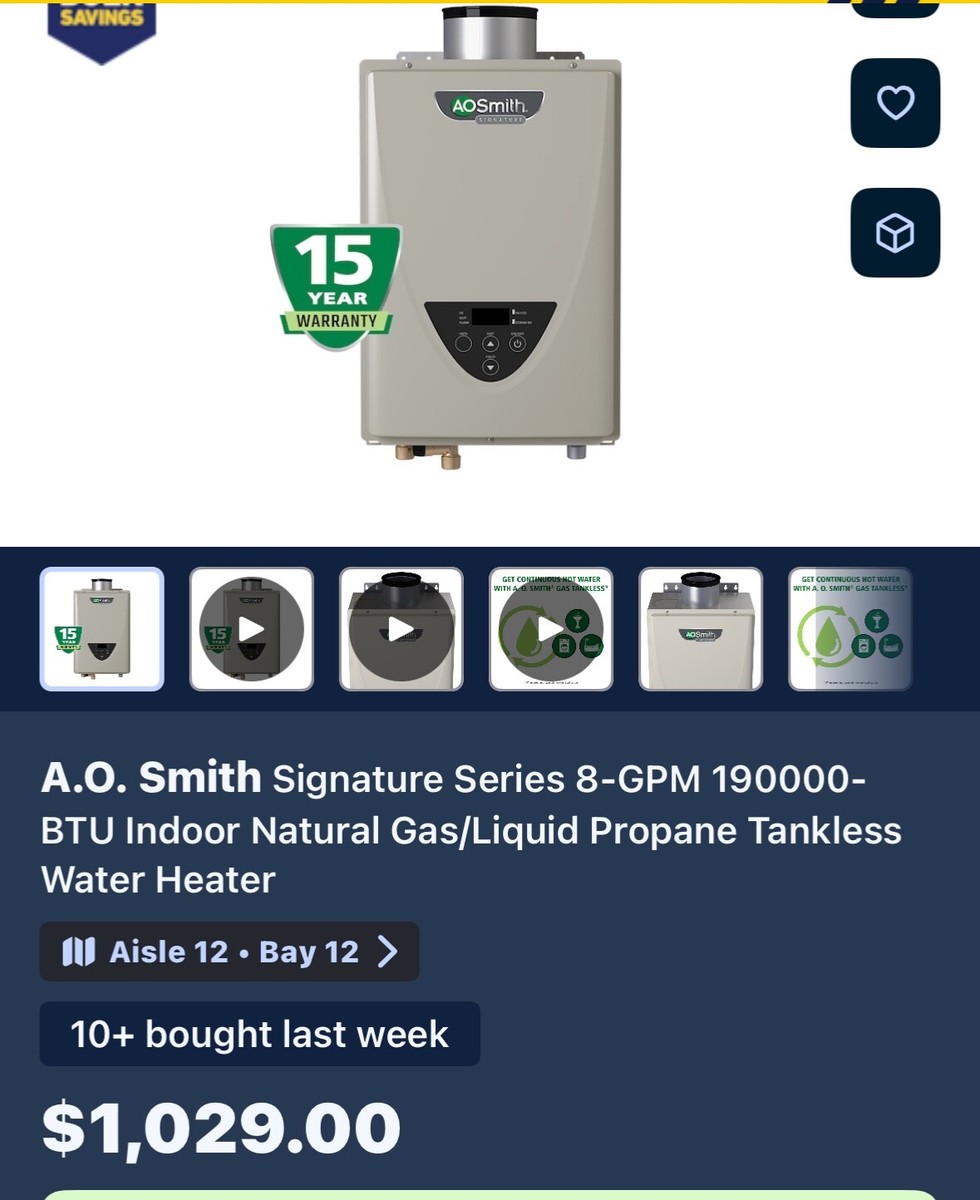Open the 3D view with the cube icon
Image resolution: width=980 pixels, height=1200 pixels.
894,232
